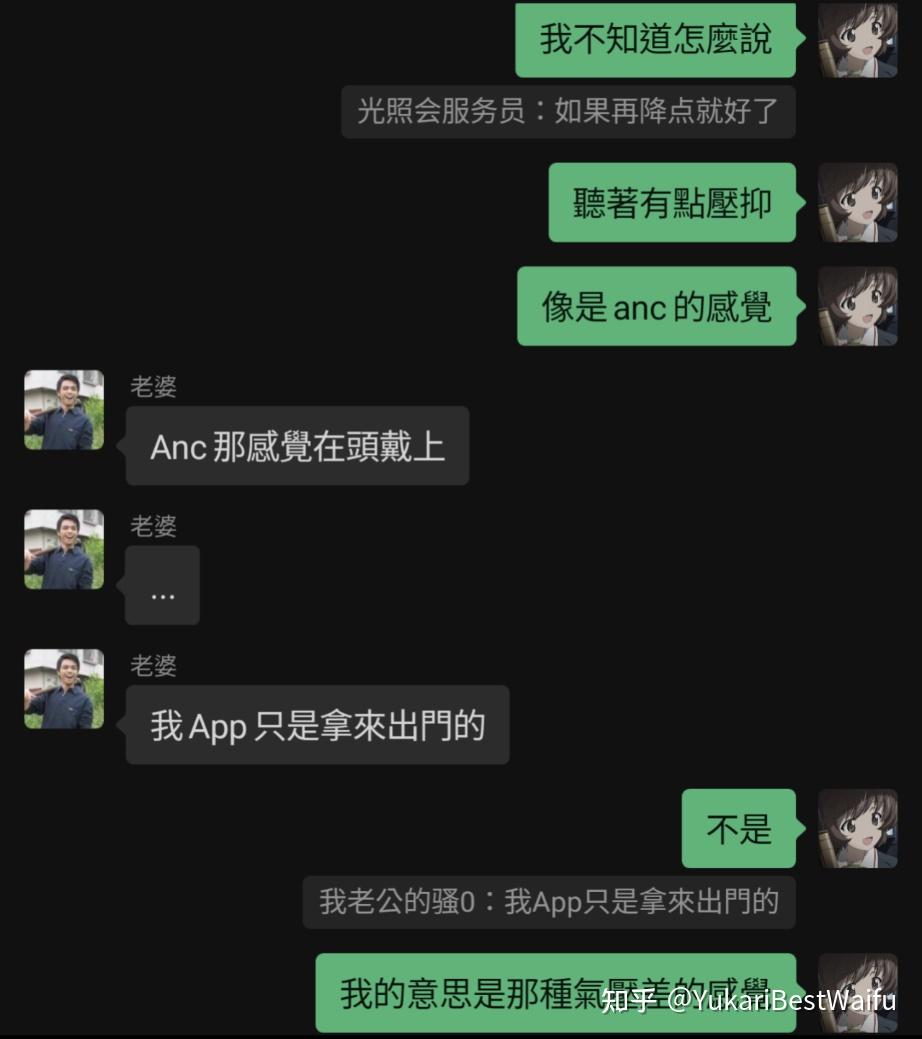
Task: Select the "我 App 只是拿來出門的" bubble
Action: (x=317, y=725)
